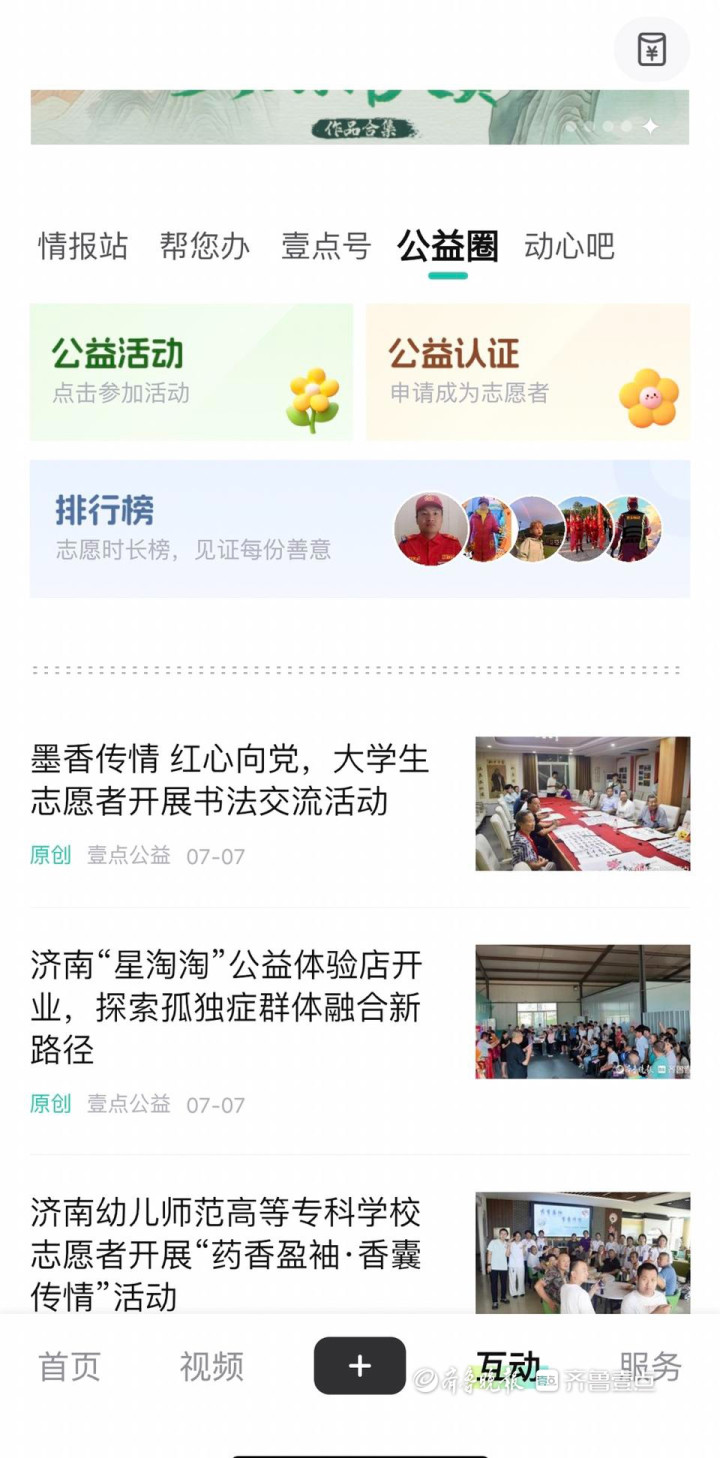Switch to the 帮您办 tab
The image size is (720, 1458).
tap(204, 246)
